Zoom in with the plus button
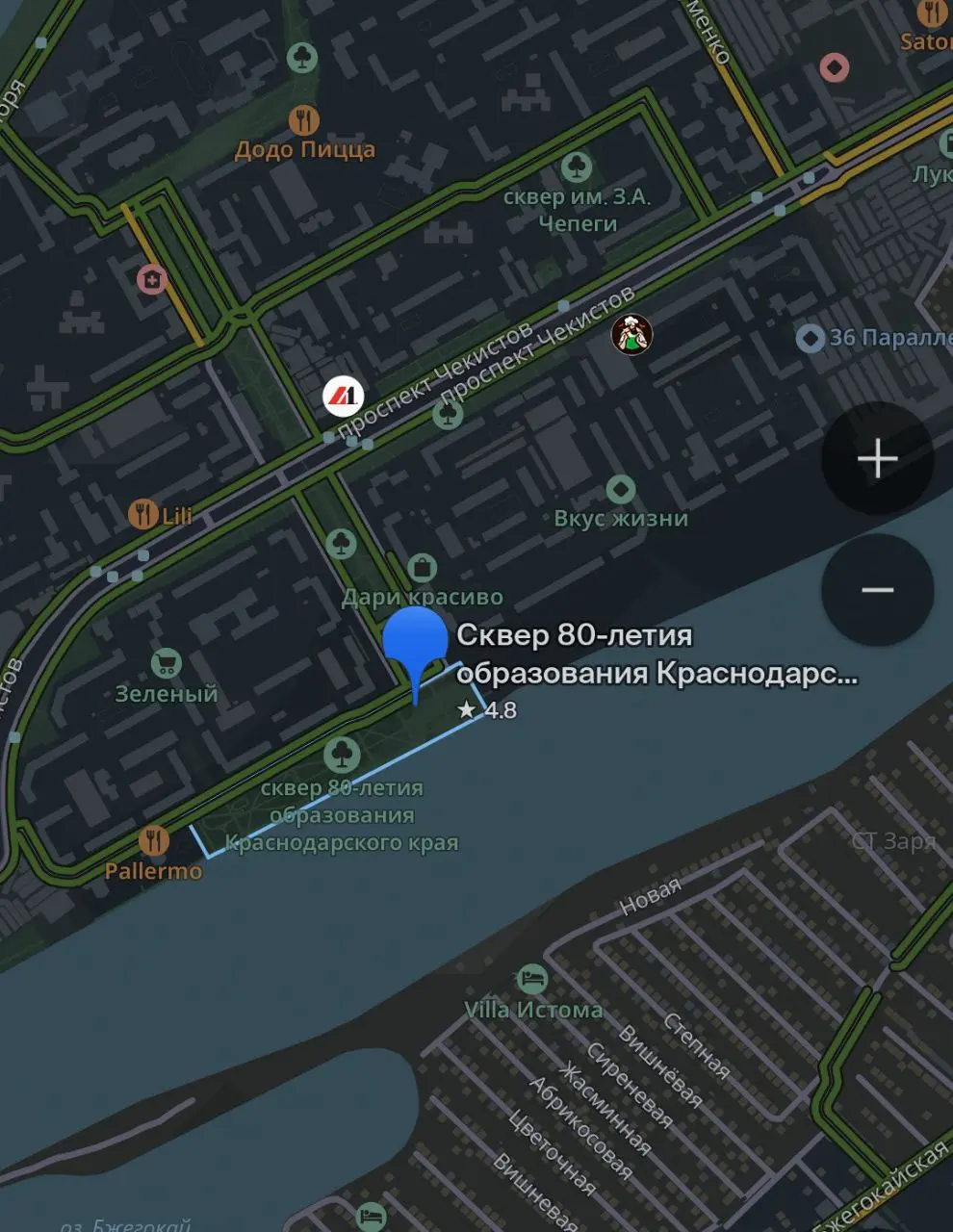The image size is (953, 1232). pyautogui.click(x=877, y=458)
